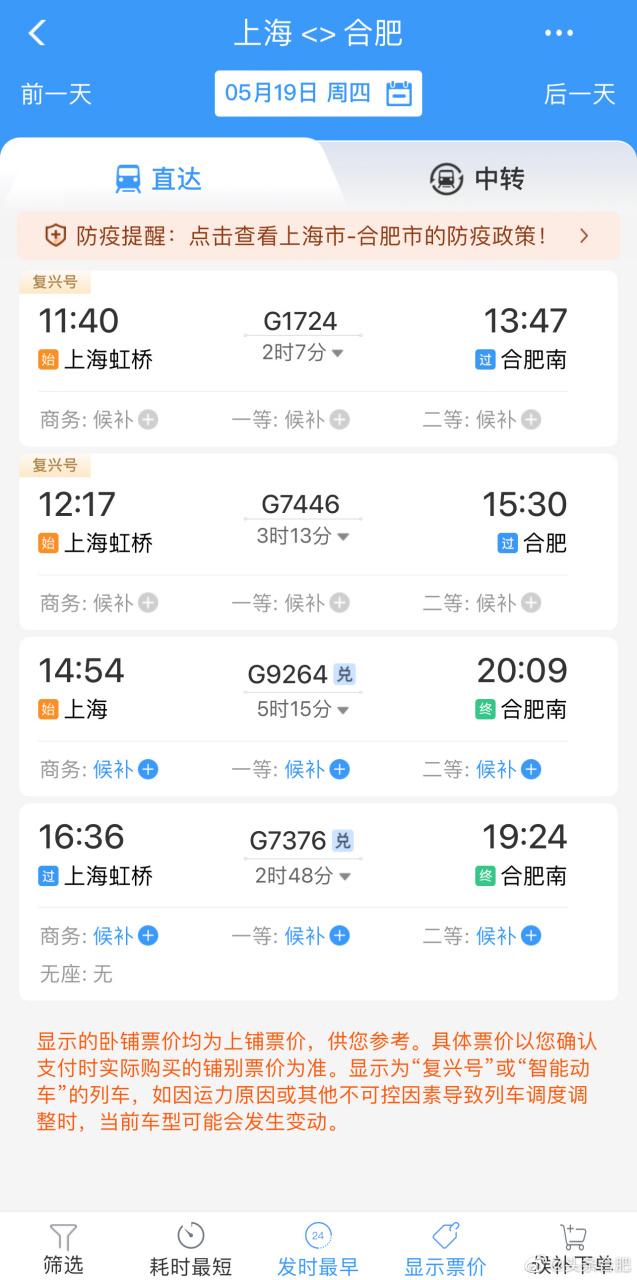The height and width of the screenshot is (1280, 637).
Task: Select the 直达 direct trains tab
Action: click(159, 179)
